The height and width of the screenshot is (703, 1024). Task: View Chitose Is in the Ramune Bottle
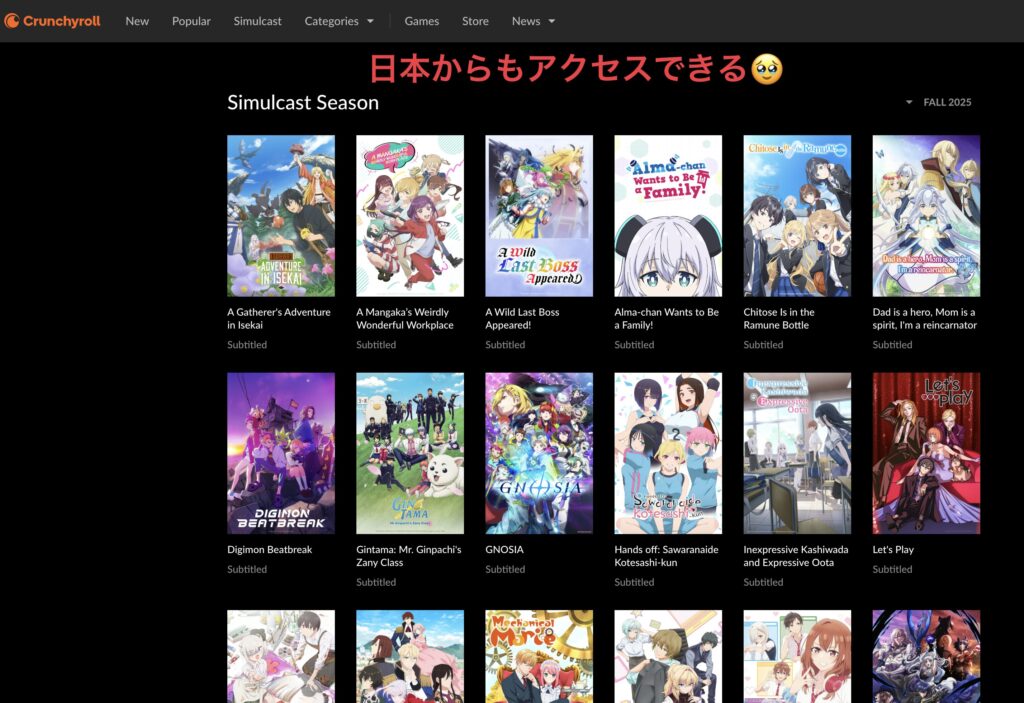click(x=797, y=216)
